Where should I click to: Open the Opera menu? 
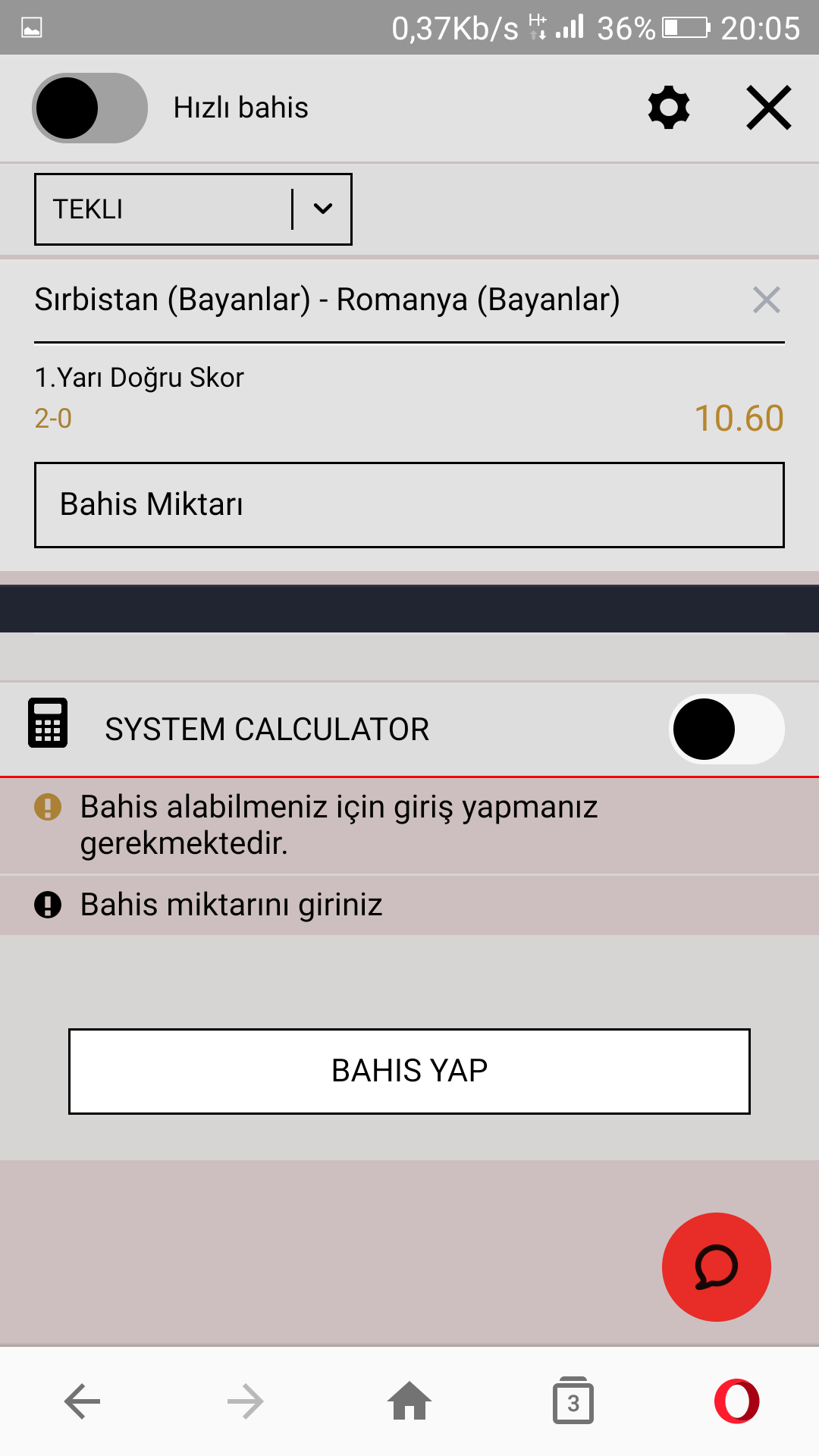tap(737, 1401)
